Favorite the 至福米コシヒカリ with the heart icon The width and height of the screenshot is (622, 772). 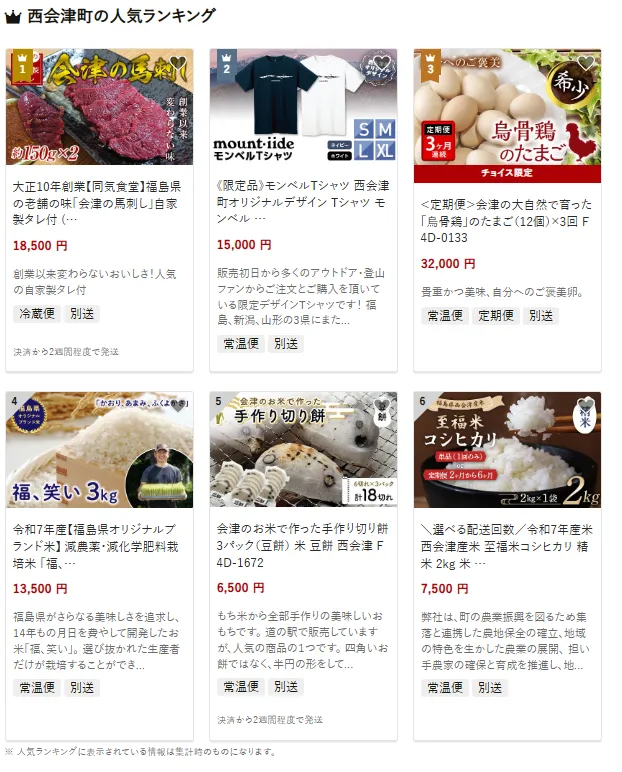coord(586,407)
